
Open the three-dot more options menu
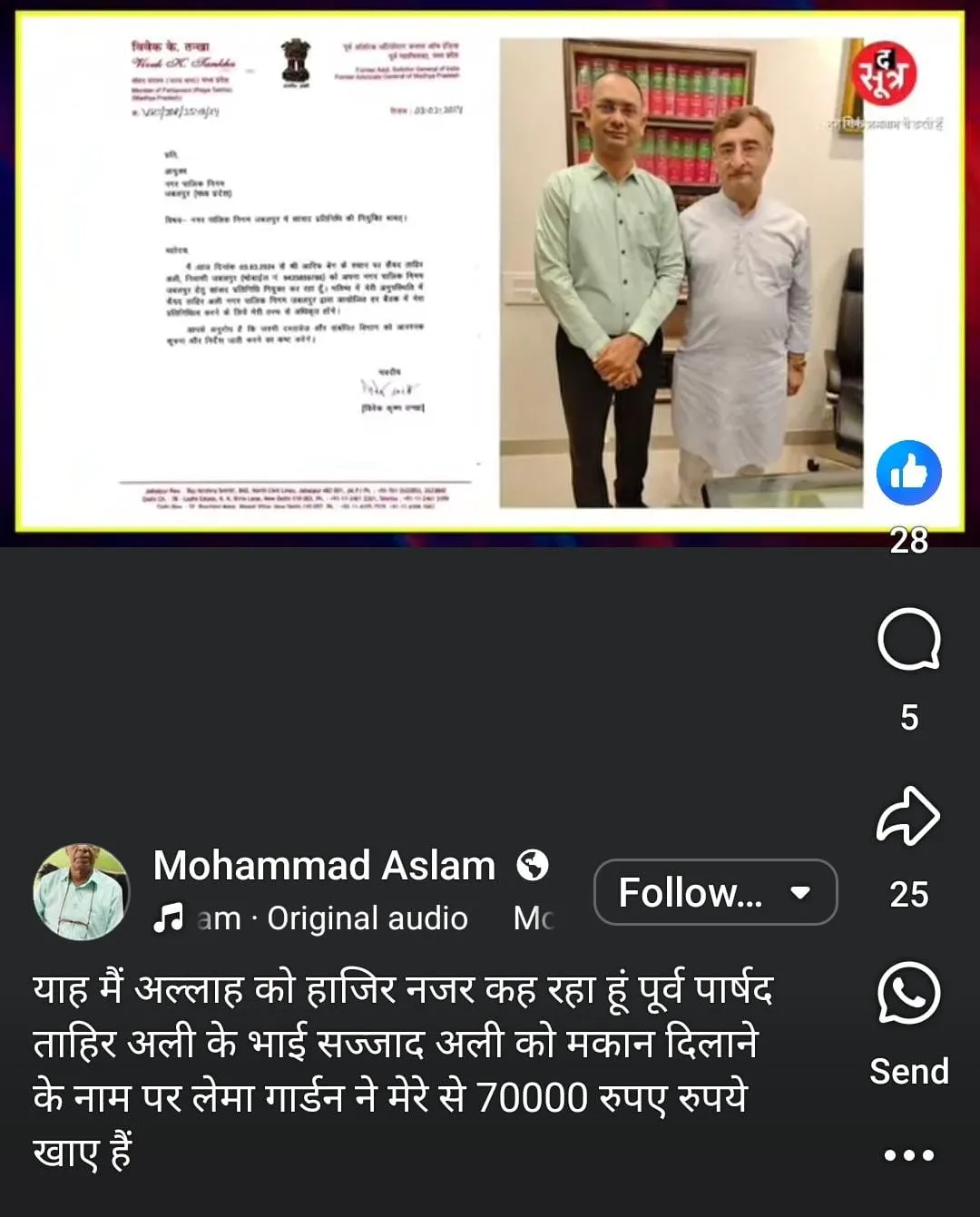point(908,1155)
